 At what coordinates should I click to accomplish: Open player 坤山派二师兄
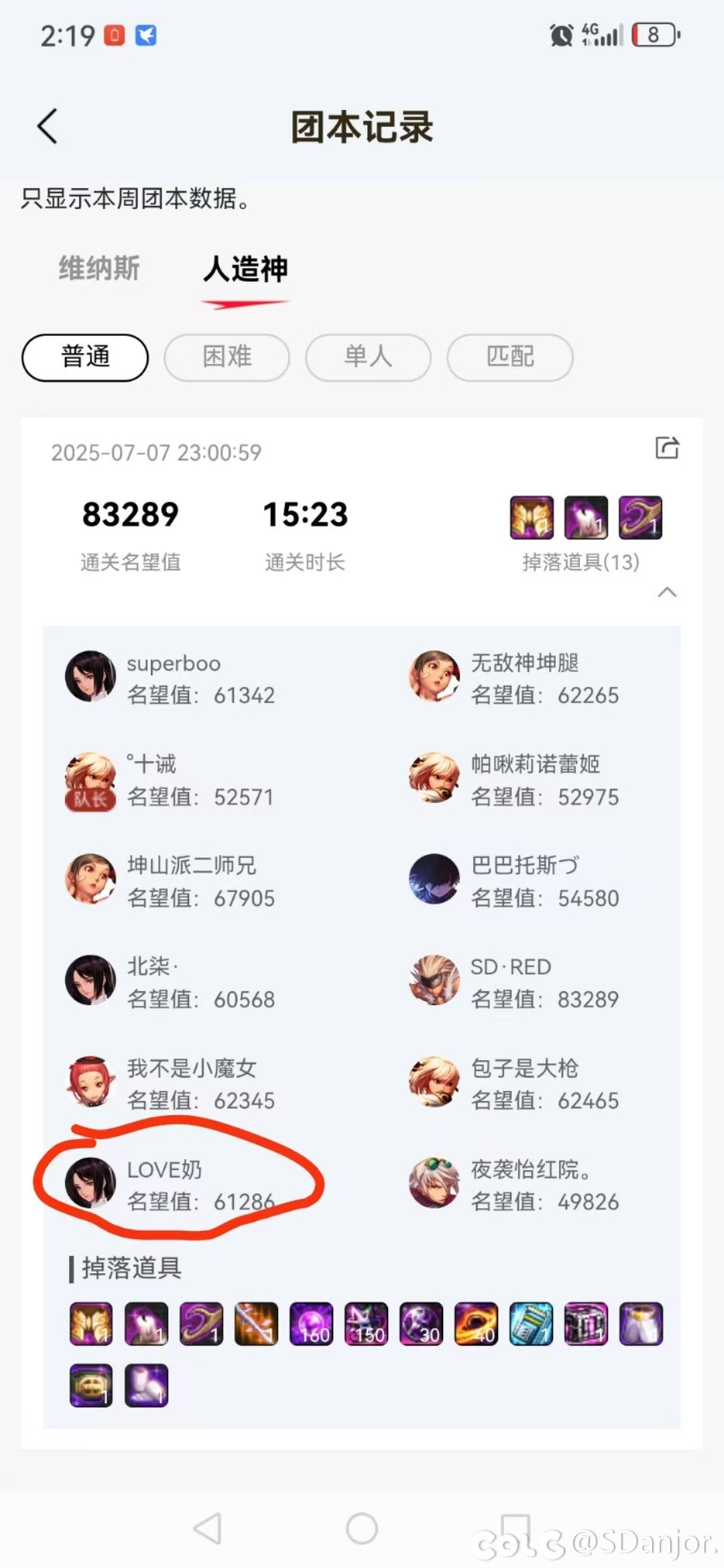[x=90, y=879]
